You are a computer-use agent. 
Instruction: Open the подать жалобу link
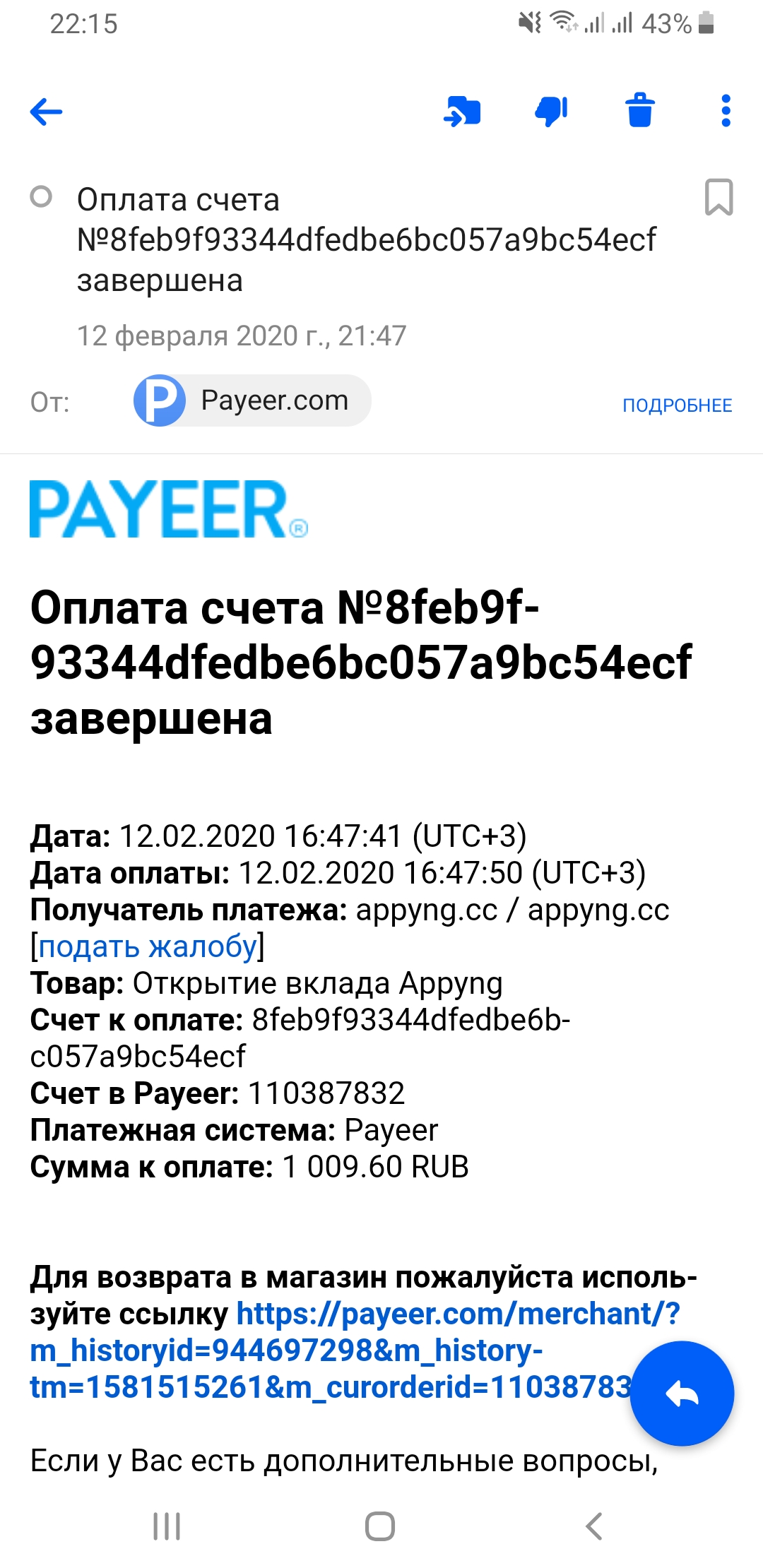point(148,946)
